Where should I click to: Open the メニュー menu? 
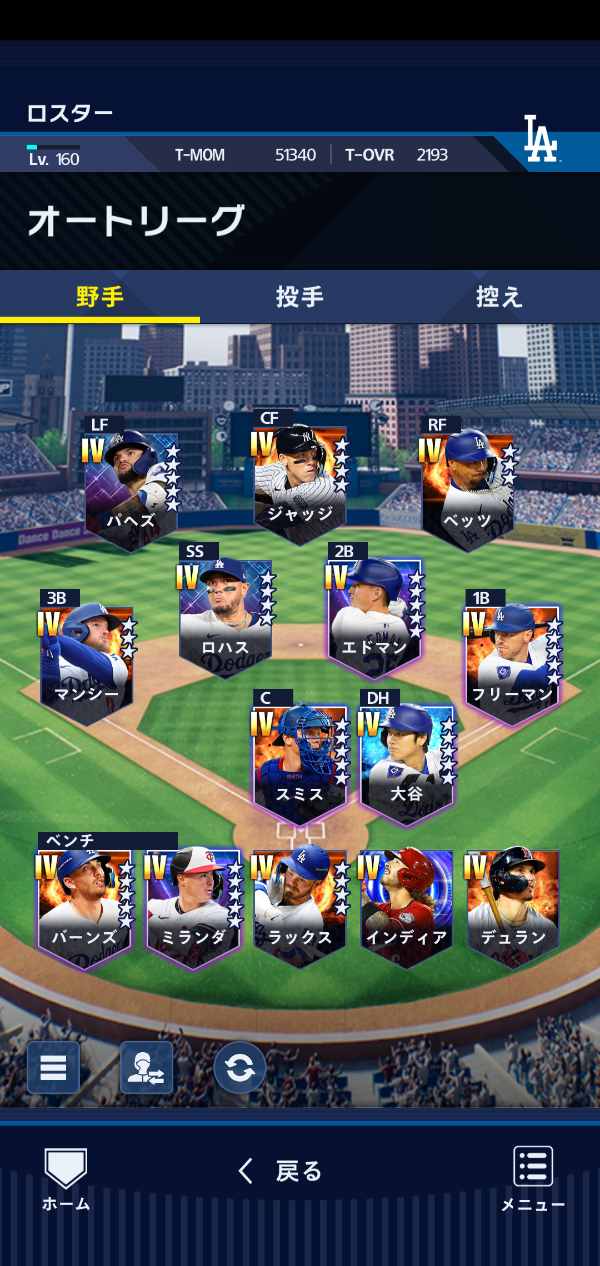click(x=533, y=1177)
